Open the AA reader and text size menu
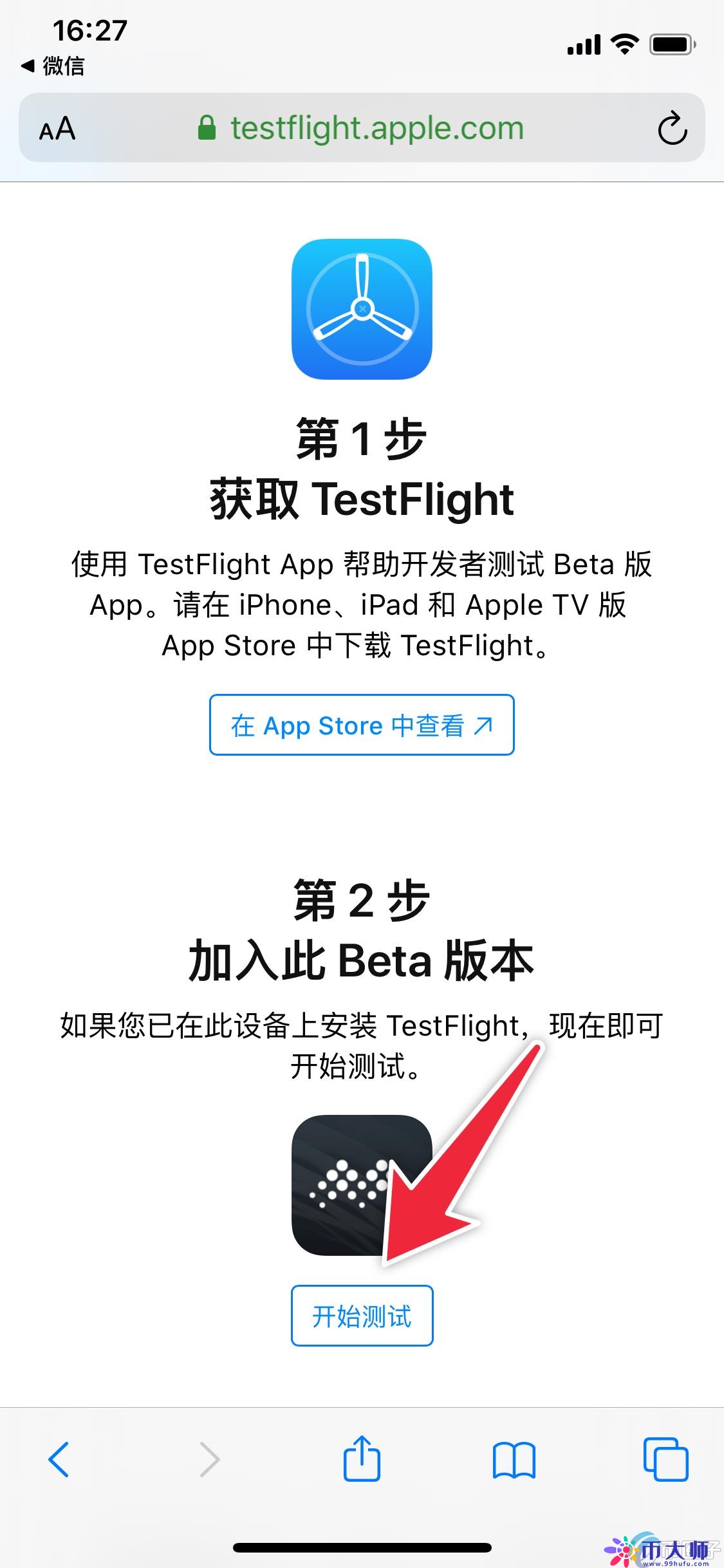Image resolution: width=724 pixels, height=1568 pixels. (x=57, y=129)
